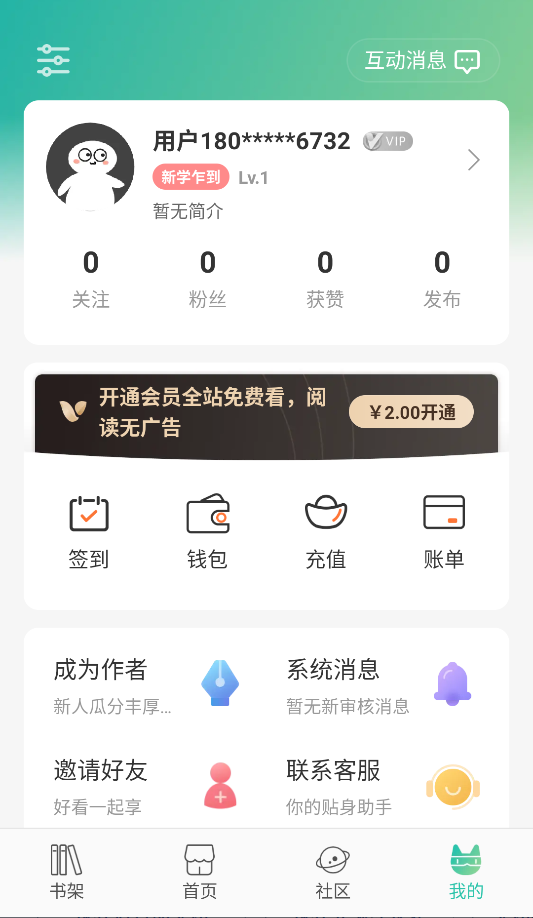Select the 我的 tab
The height and width of the screenshot is (918, 533).
click(x=466, y=872)
